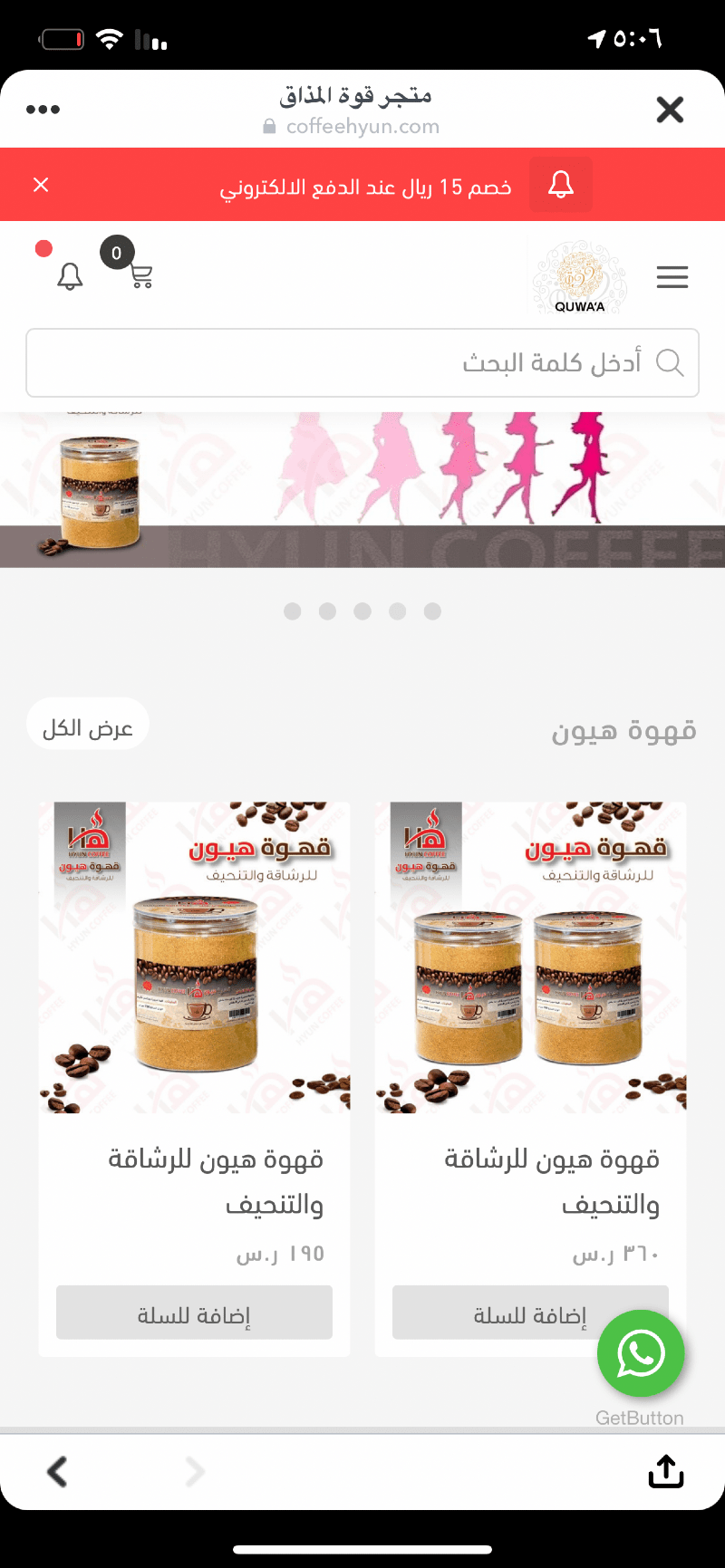
Task: Open the browser three-dots overflow menu
Action: (43, 110)
